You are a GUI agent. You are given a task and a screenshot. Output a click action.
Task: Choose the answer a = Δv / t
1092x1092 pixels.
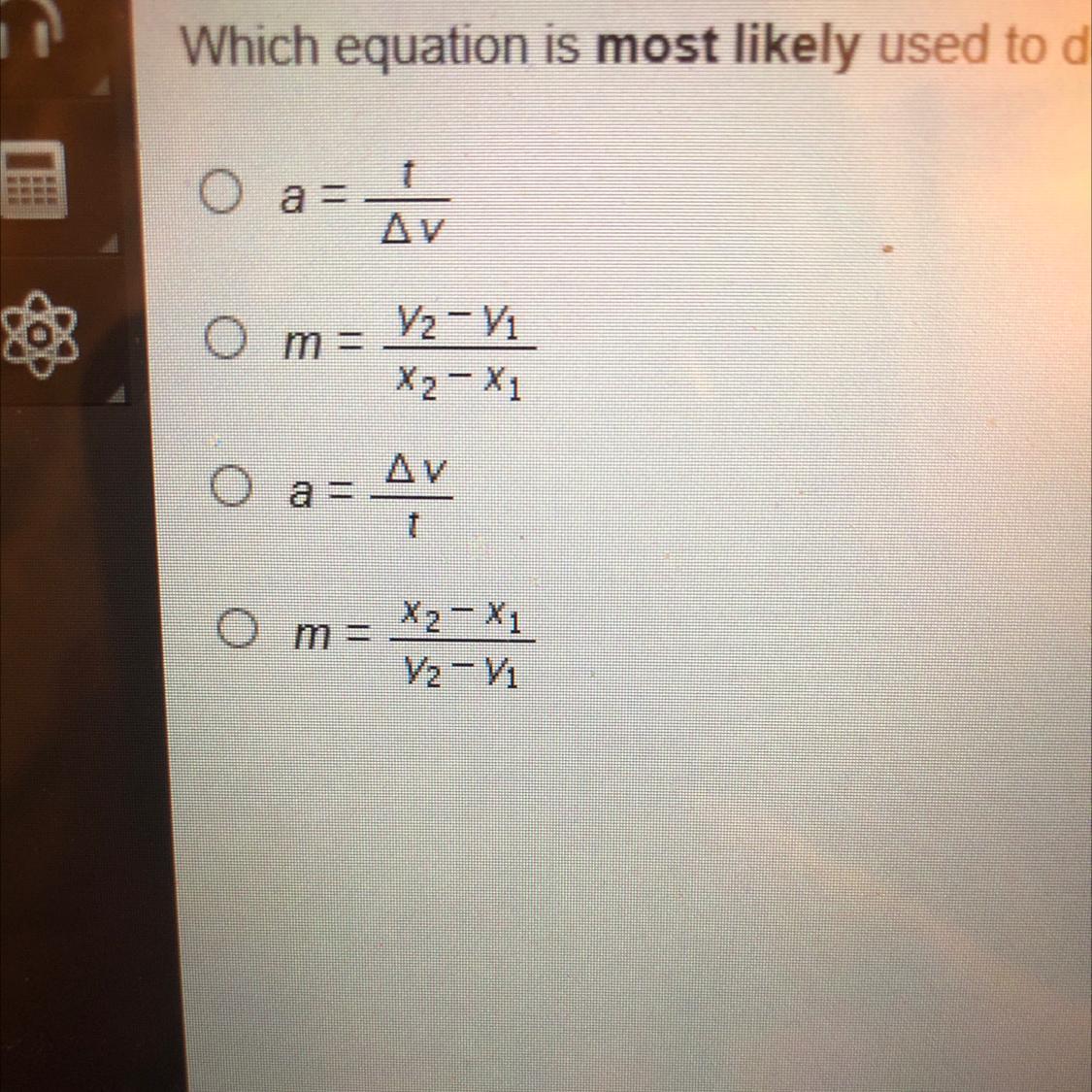coord(231,487)
